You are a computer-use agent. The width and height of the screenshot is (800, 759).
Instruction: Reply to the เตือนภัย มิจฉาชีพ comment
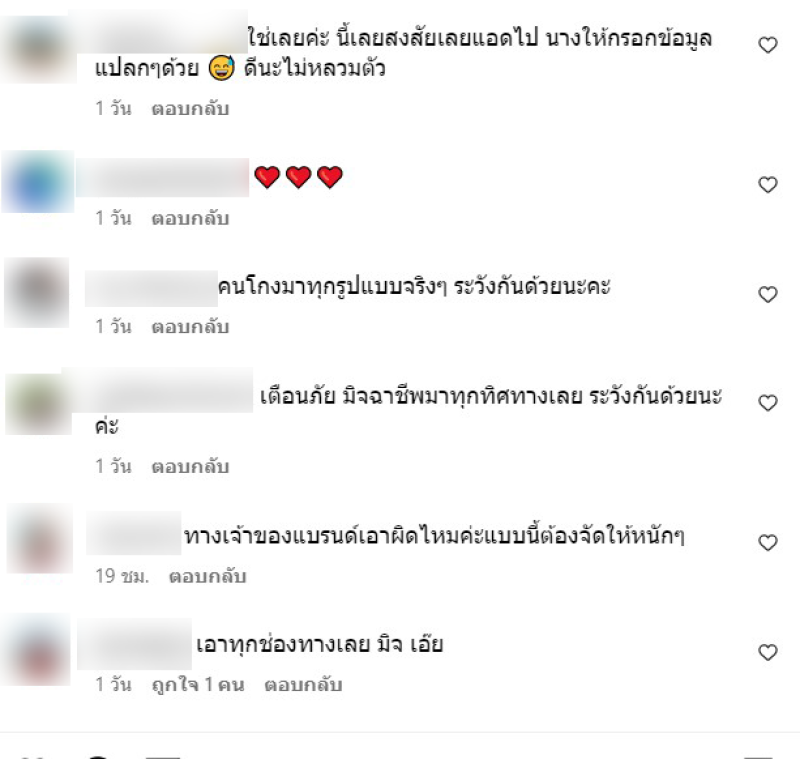[190, 467]
